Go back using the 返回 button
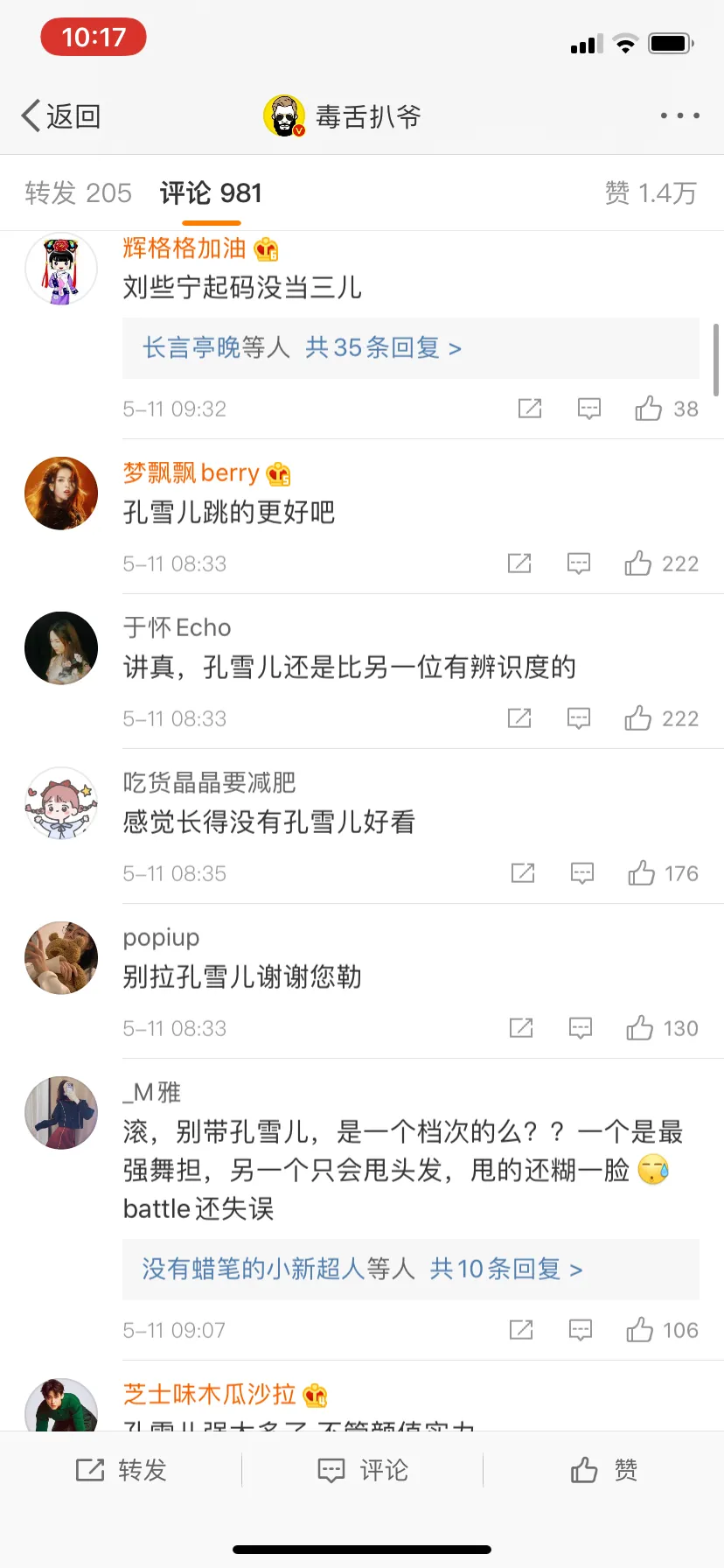This screenshot has width=724, height=1568. pos(61,115)
